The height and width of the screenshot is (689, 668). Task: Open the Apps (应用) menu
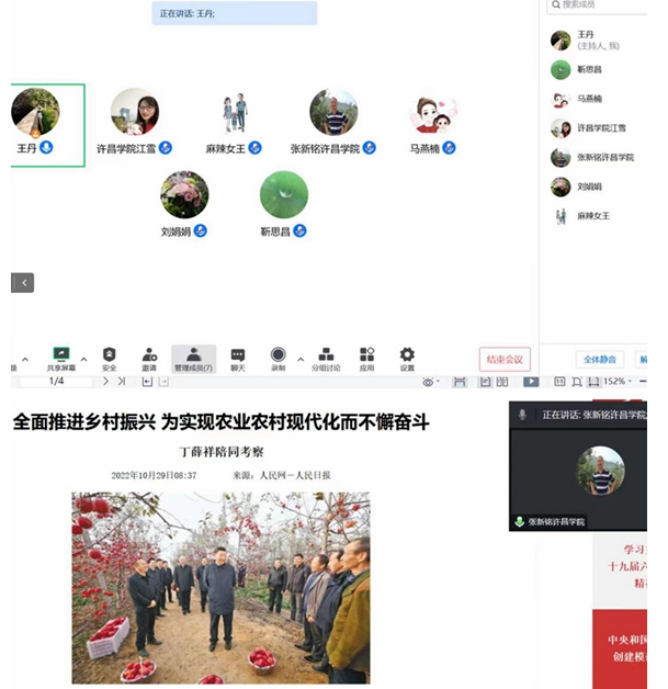[367, 358]
